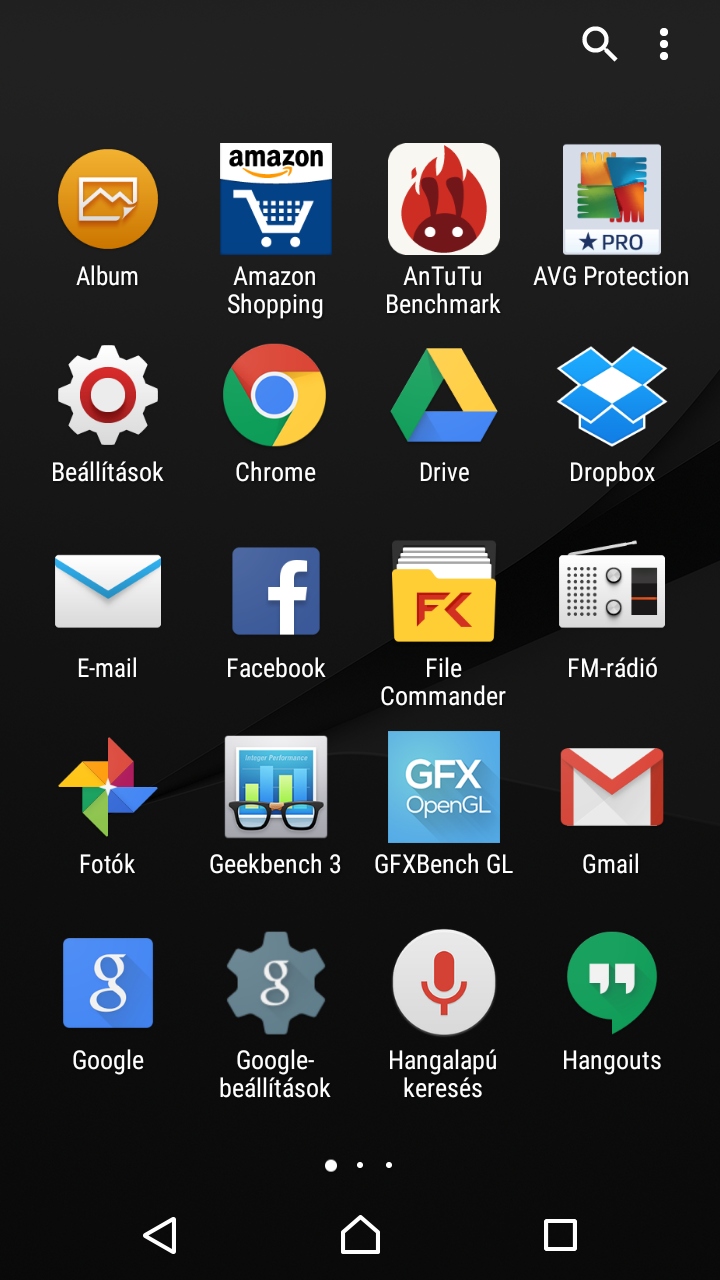Open Facebook
720x1280 pixels.
tap(275, 591)
